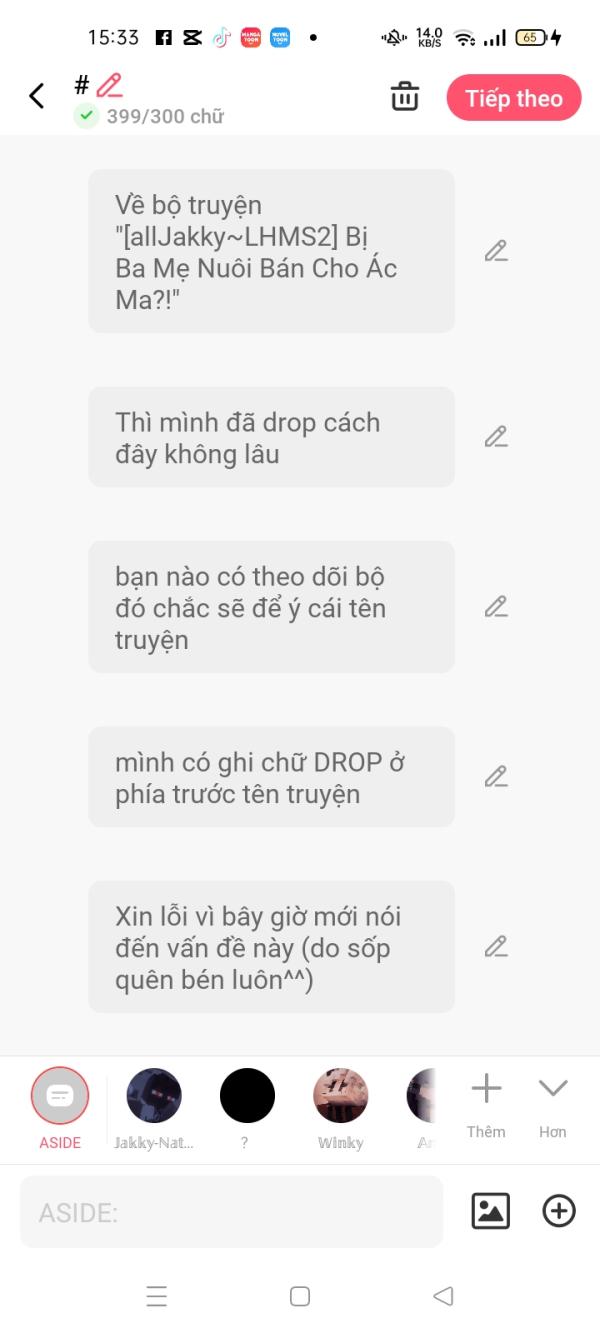The image size is (600, 1333).
Task: Pick the Winky character
Action: click(x=341, y=1096)
